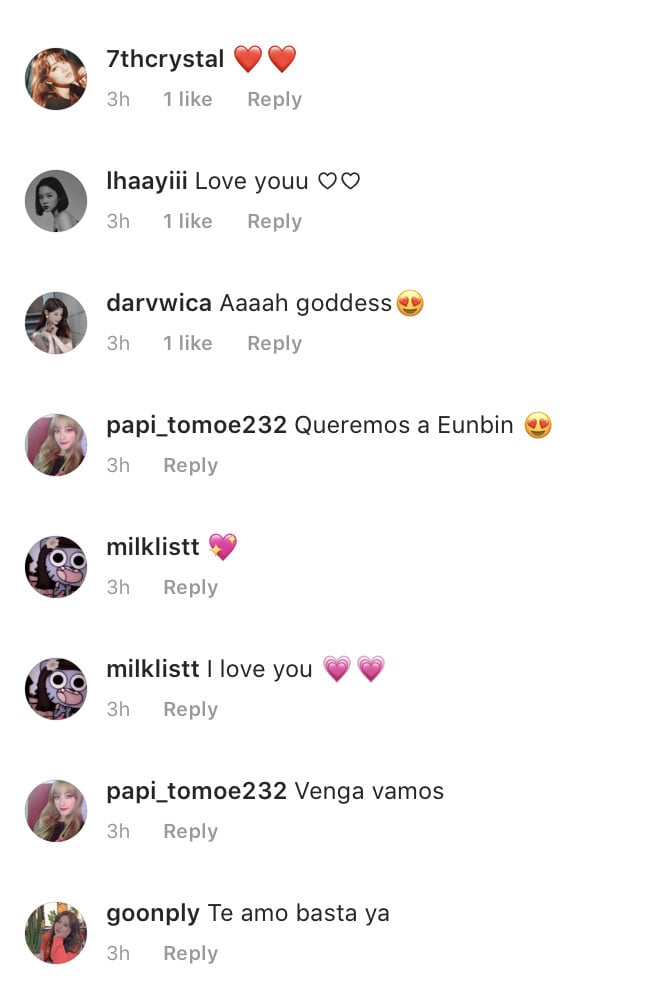Open 7thcrystal's profile picture
Screen dimensions: 672x1006
(x=56, y=78)
